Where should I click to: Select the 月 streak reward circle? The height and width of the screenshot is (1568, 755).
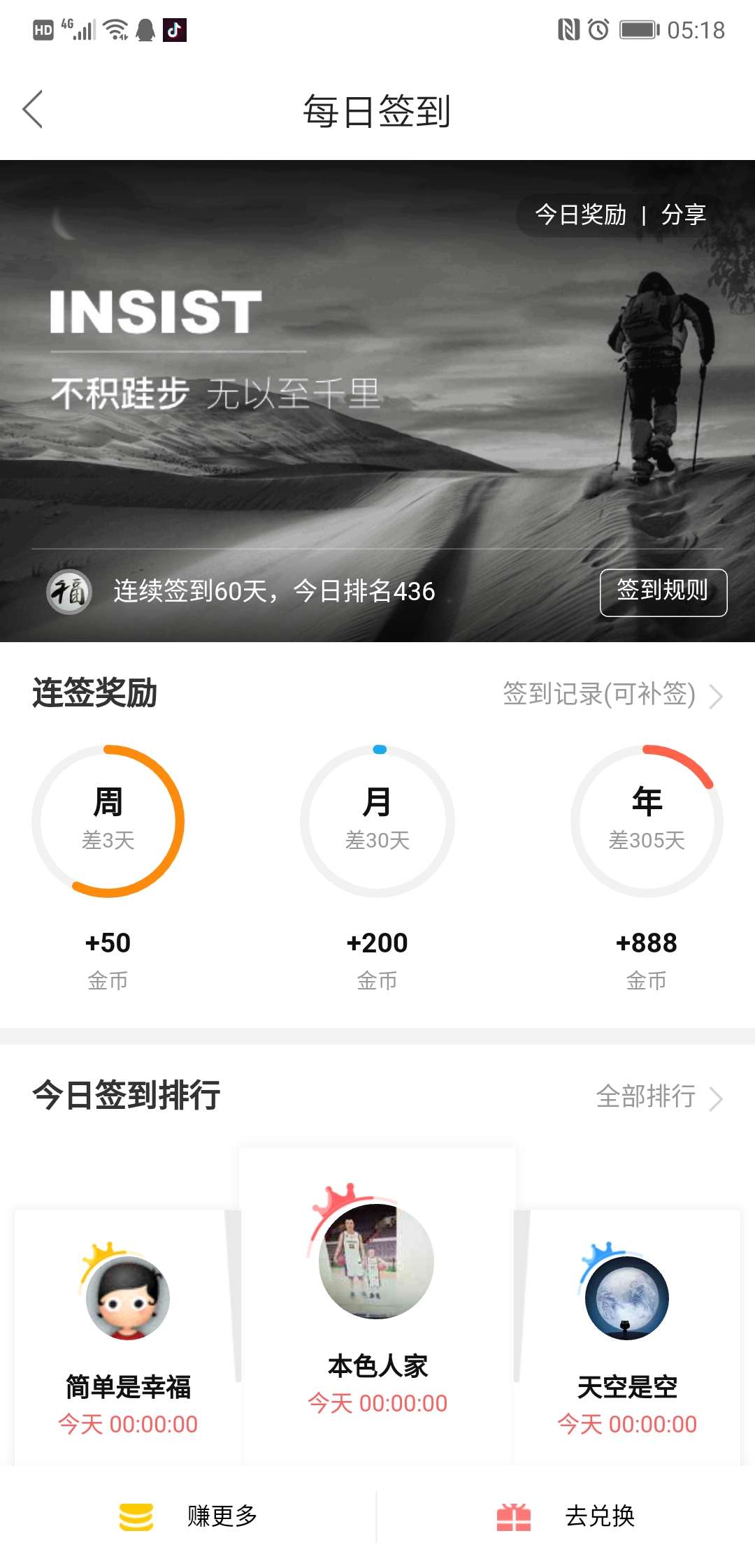click(x=377, y=822)
